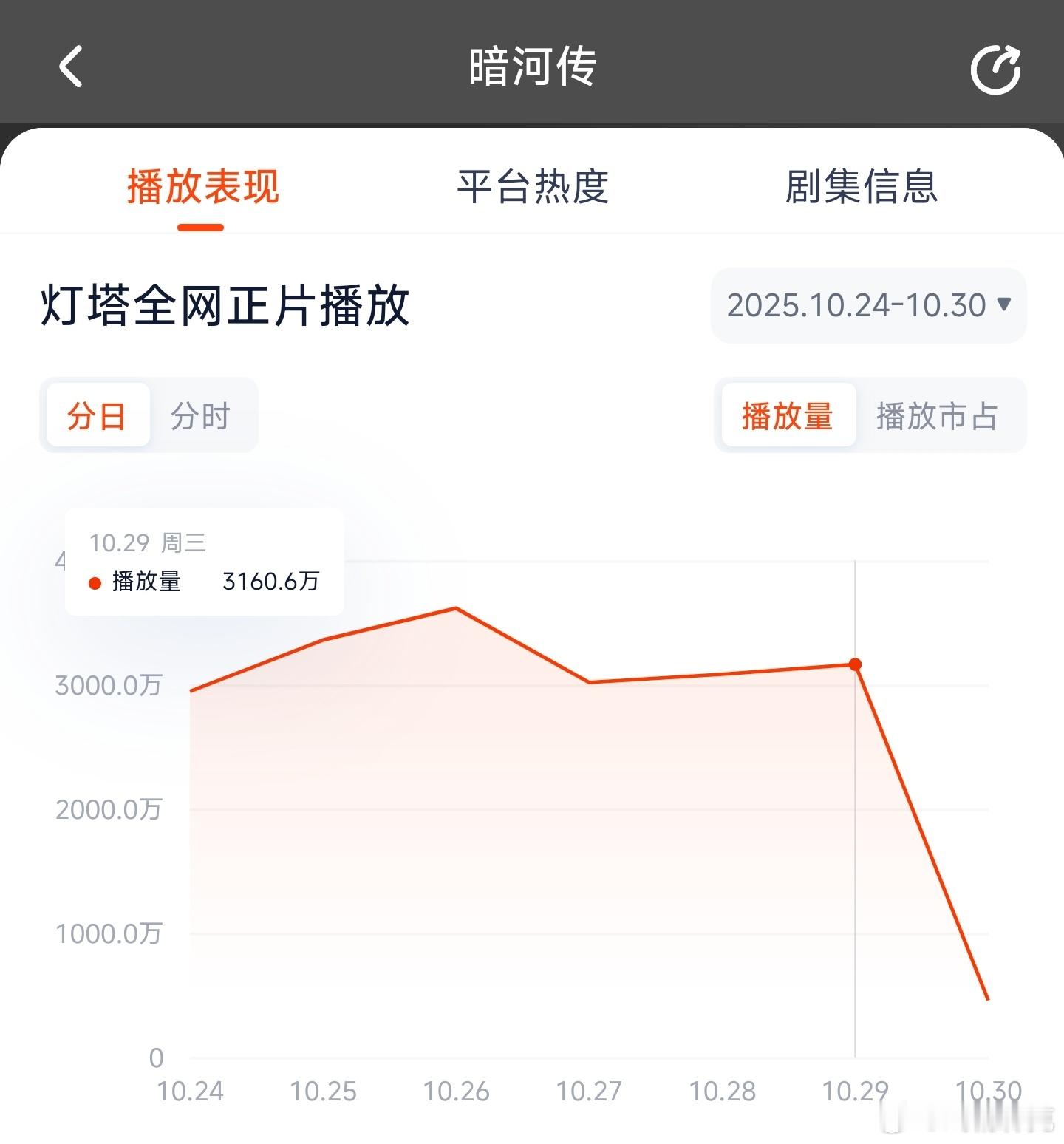Tap the 3000.0万 y-axis label
1064x1144 pixels.
[x=109, y=686]
